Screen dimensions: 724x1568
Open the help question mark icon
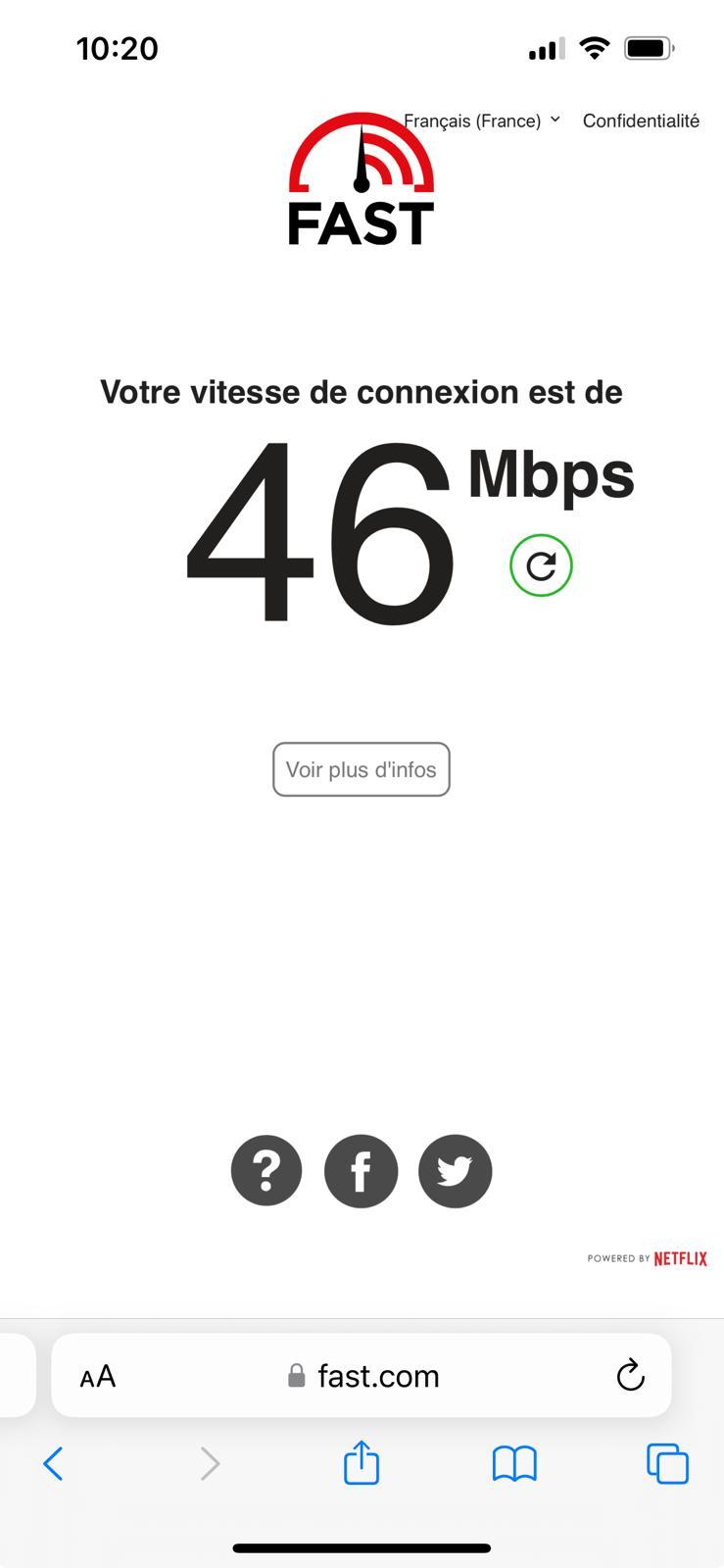(266, 1170)
